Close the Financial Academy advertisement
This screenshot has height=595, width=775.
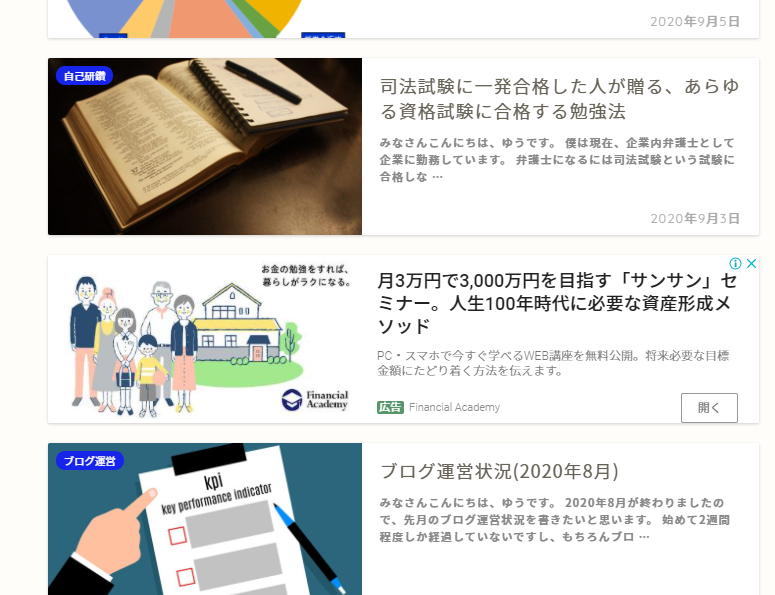(x=752, y=264)
